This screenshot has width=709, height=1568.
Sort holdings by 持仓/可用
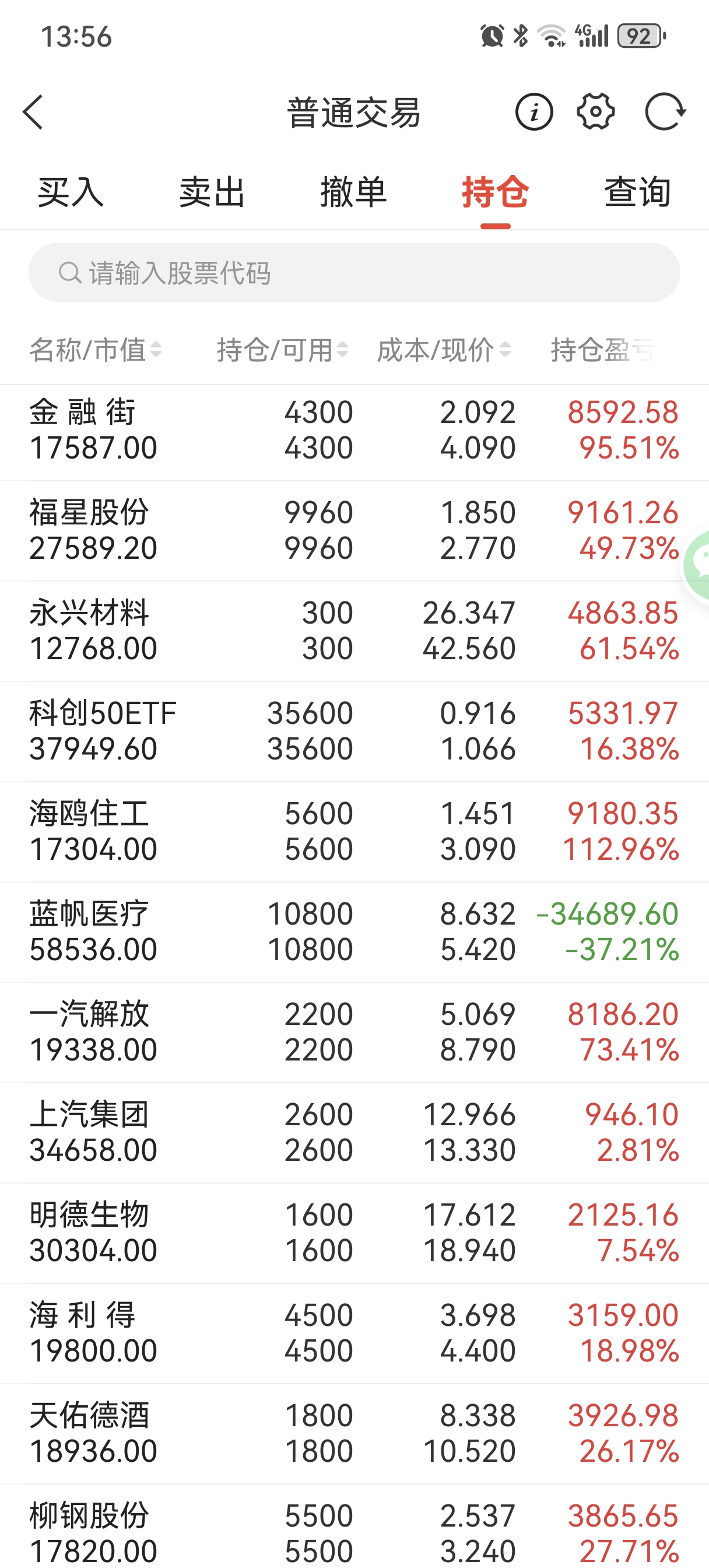[282, 350]
